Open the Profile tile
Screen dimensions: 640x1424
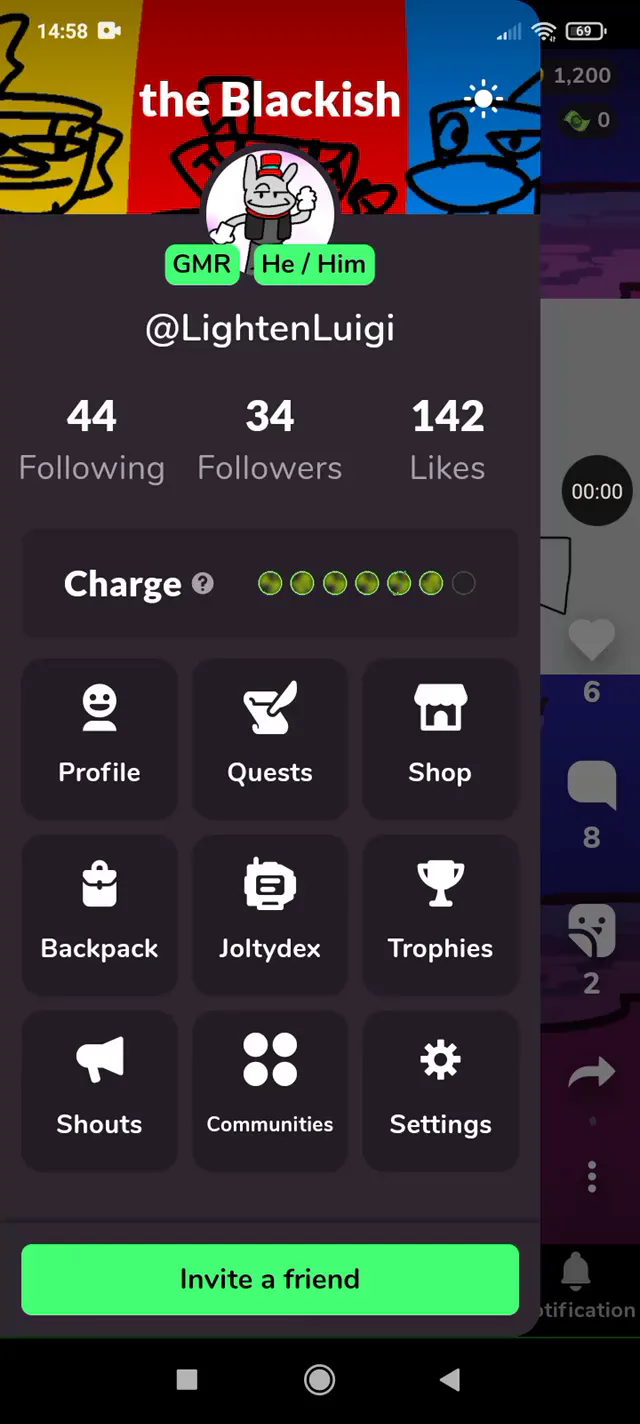pyautogui.click(x=99, y=738)
